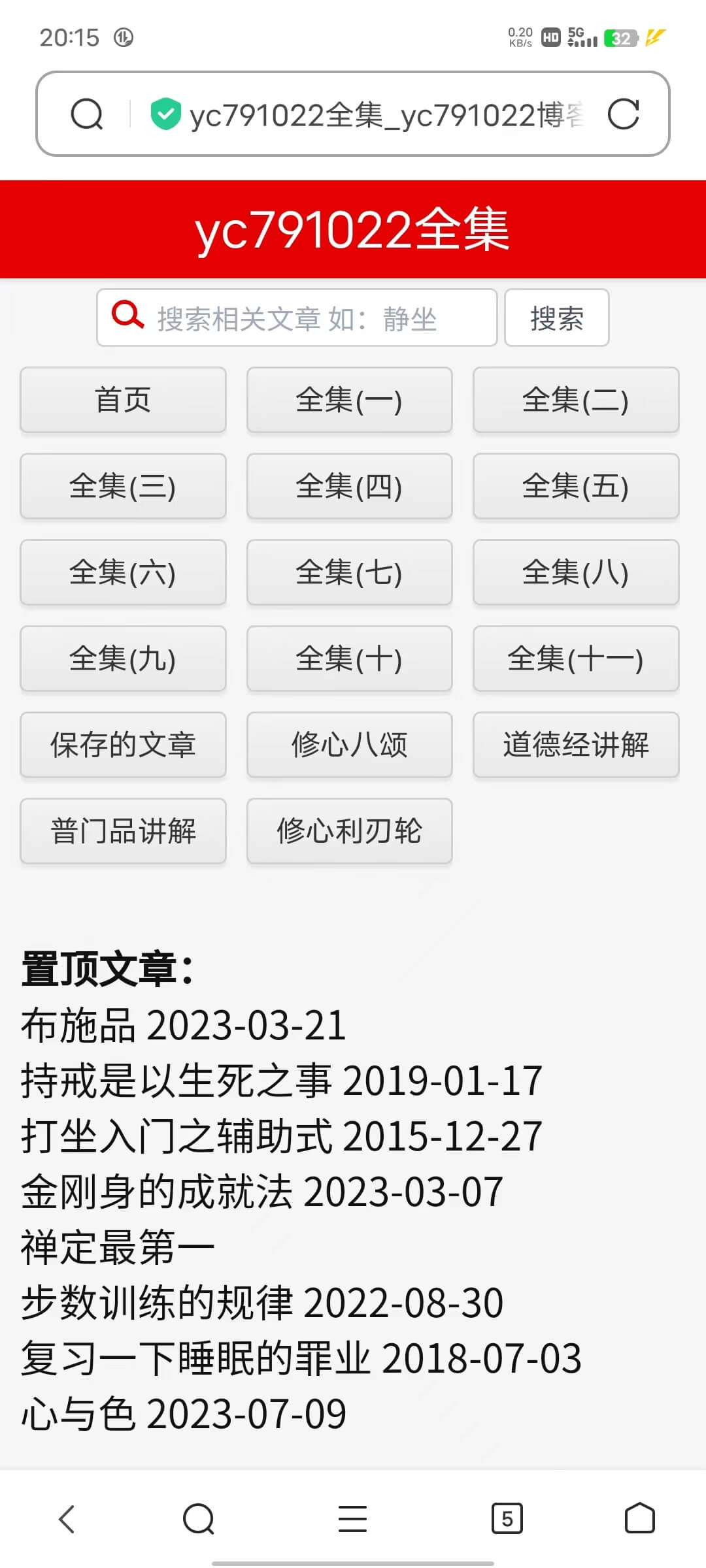Open 修心八颂
The height and width of the screenshot is (1568, 706).
coord(350,745)
